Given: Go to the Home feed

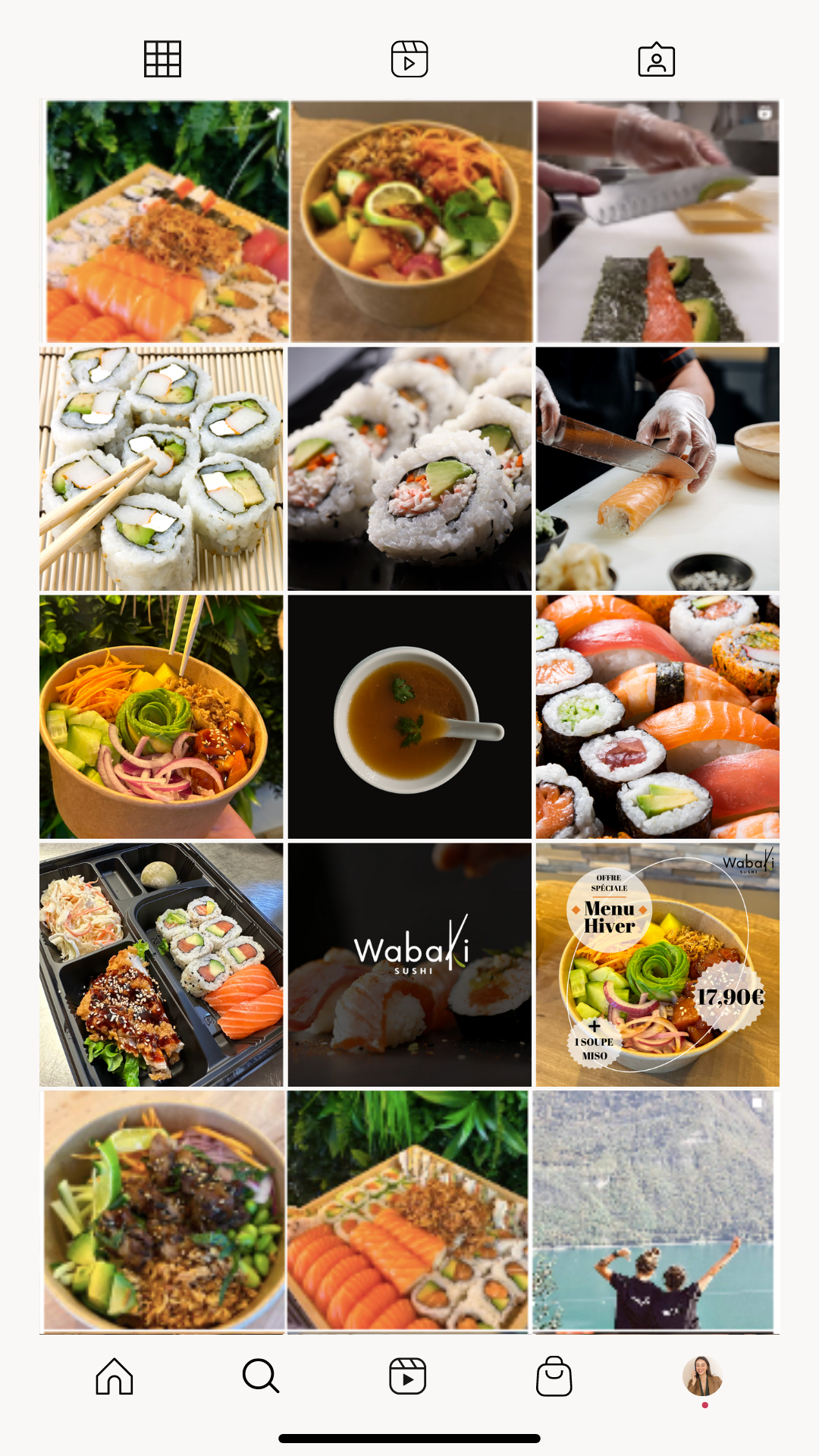Looking at the screenshot, I should (x=115, y=1376).
